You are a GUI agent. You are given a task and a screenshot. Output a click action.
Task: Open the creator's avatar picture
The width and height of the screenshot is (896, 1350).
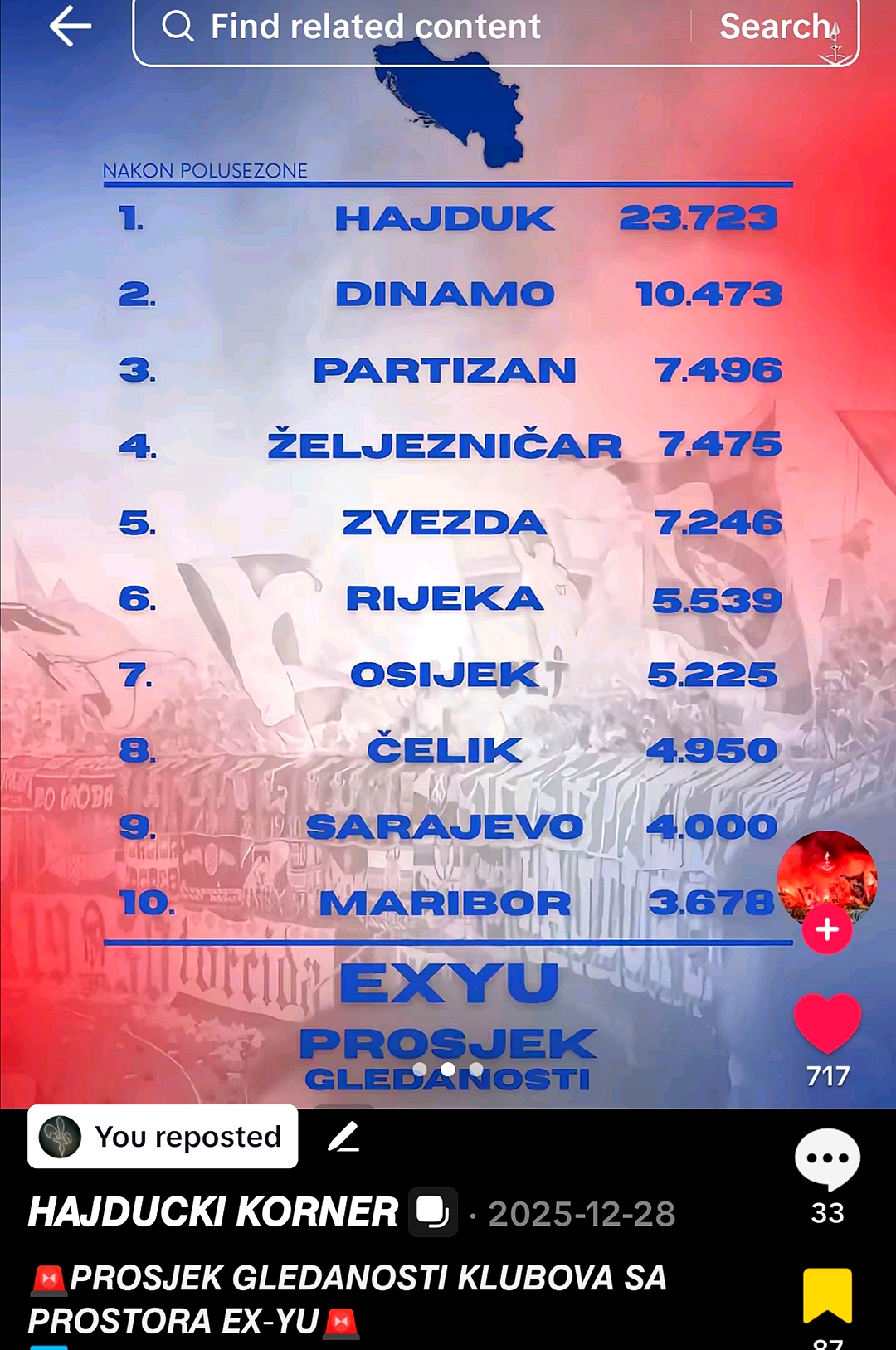[826, 878]
